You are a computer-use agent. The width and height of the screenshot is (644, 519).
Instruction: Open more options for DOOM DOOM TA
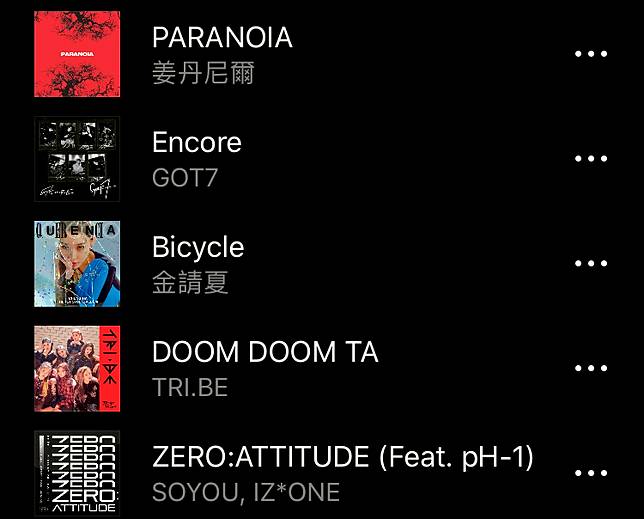591,369
